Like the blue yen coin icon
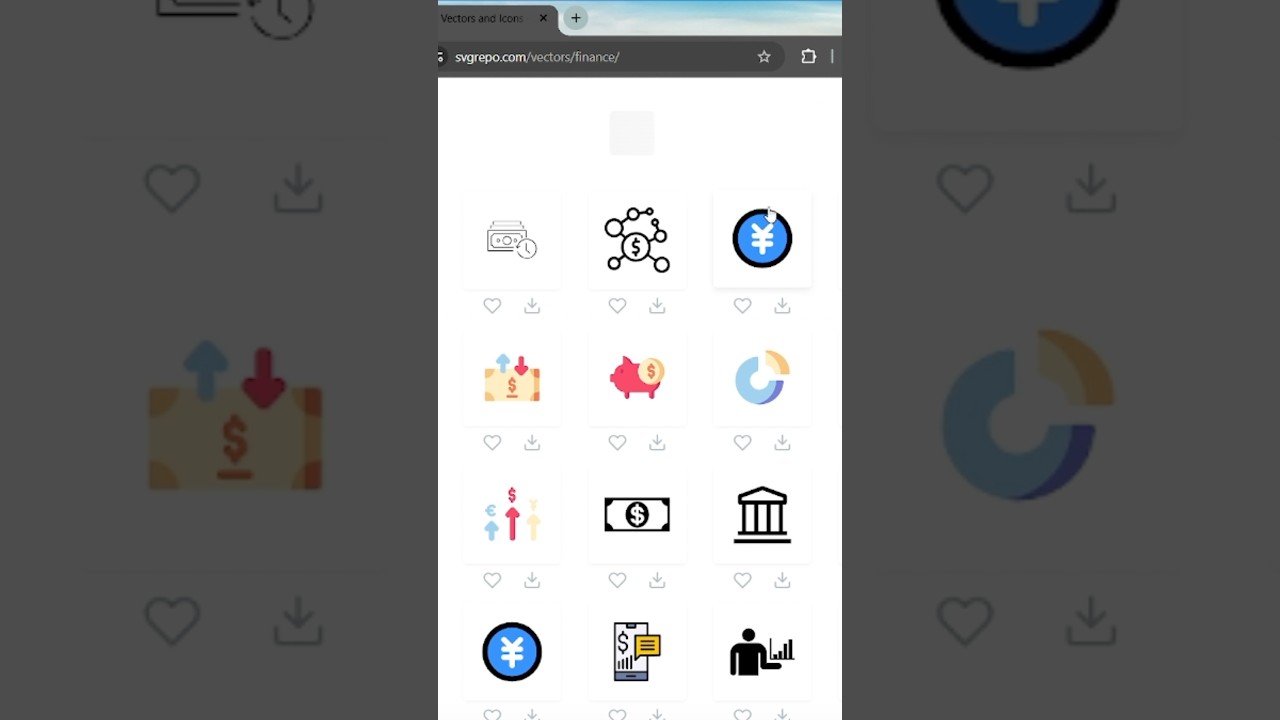This screenshot has height=720, width=1280. click(742, 306)
